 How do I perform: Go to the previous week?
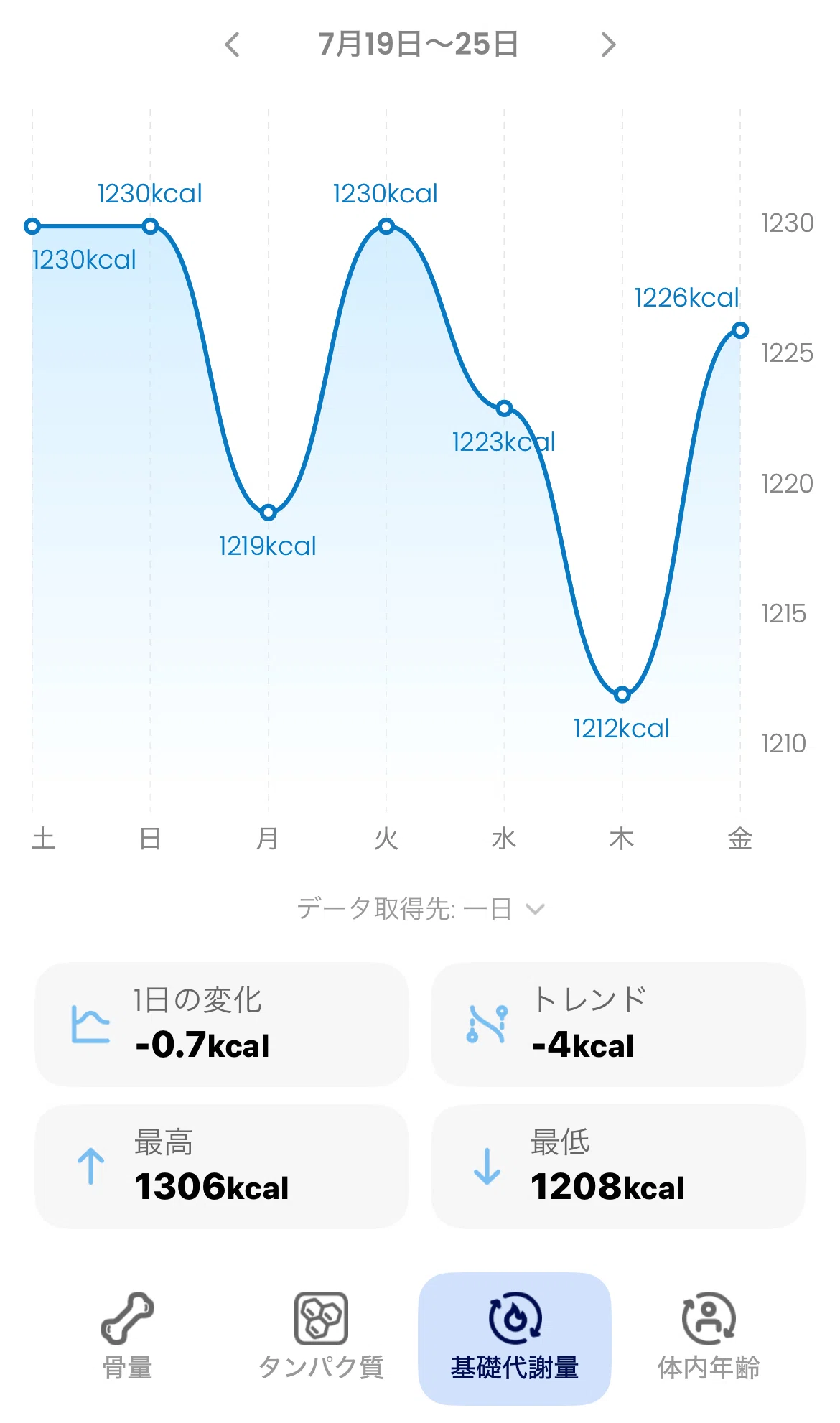tap(232, 45)
